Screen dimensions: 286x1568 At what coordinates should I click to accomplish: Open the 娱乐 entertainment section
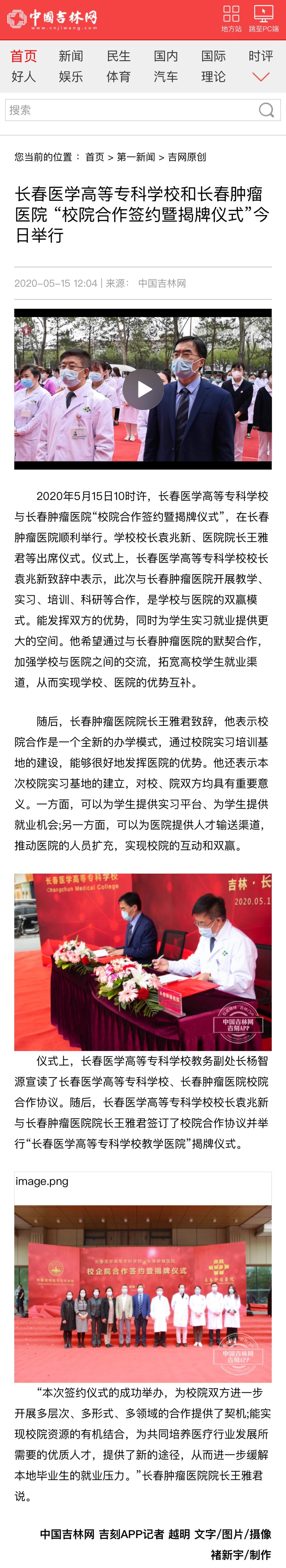[71, 77]
